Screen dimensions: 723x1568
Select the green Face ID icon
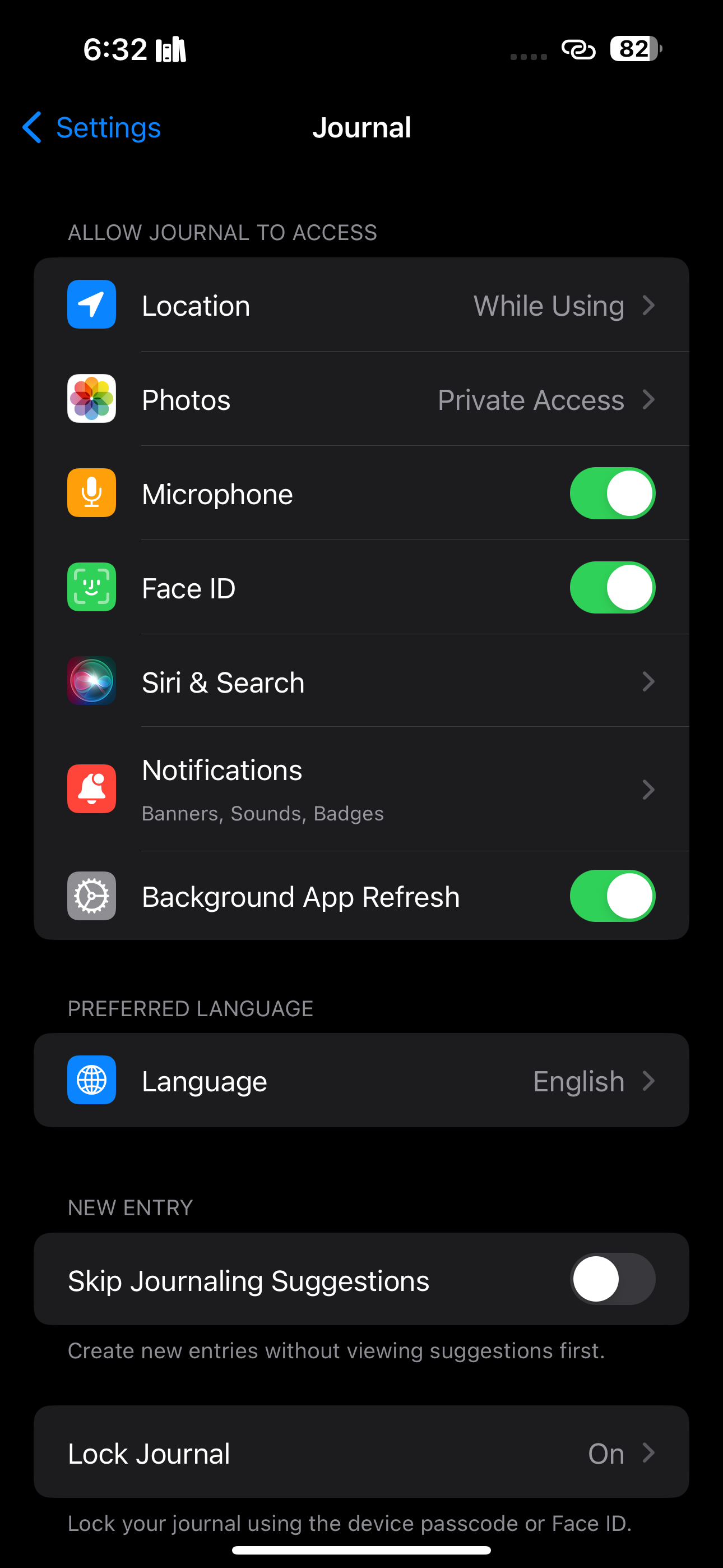click(x=91, y=587)
